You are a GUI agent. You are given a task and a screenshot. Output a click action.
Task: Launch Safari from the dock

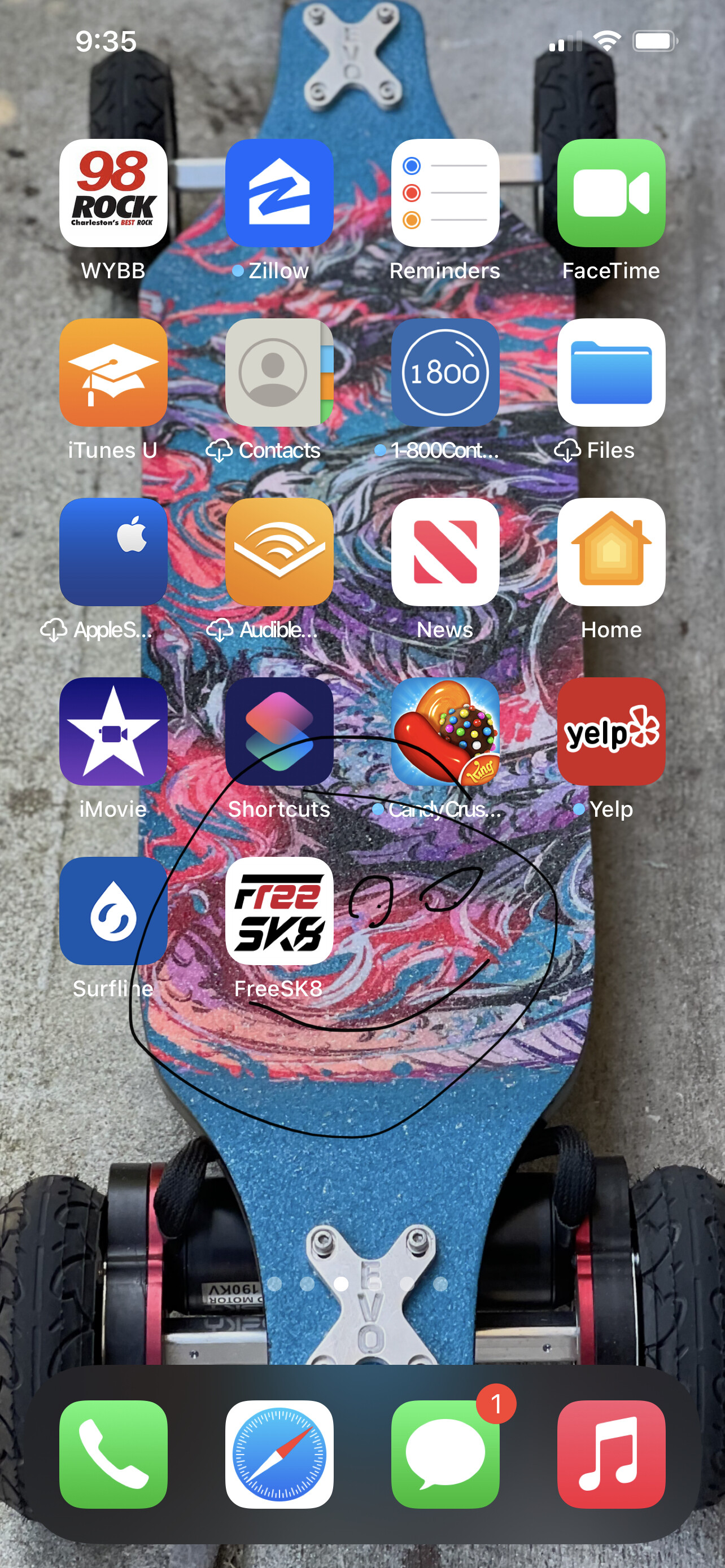(x=279, y=1453)
